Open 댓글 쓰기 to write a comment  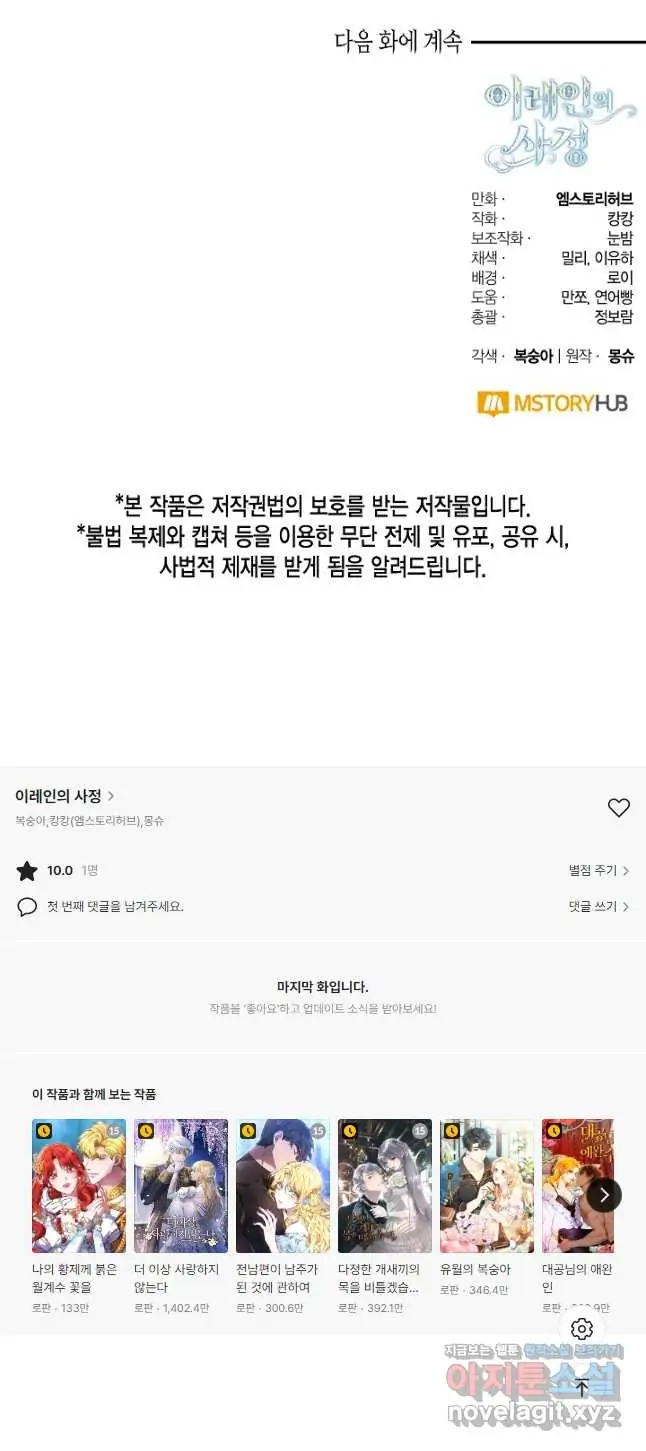pyautogui.click(x=598, y=907)
